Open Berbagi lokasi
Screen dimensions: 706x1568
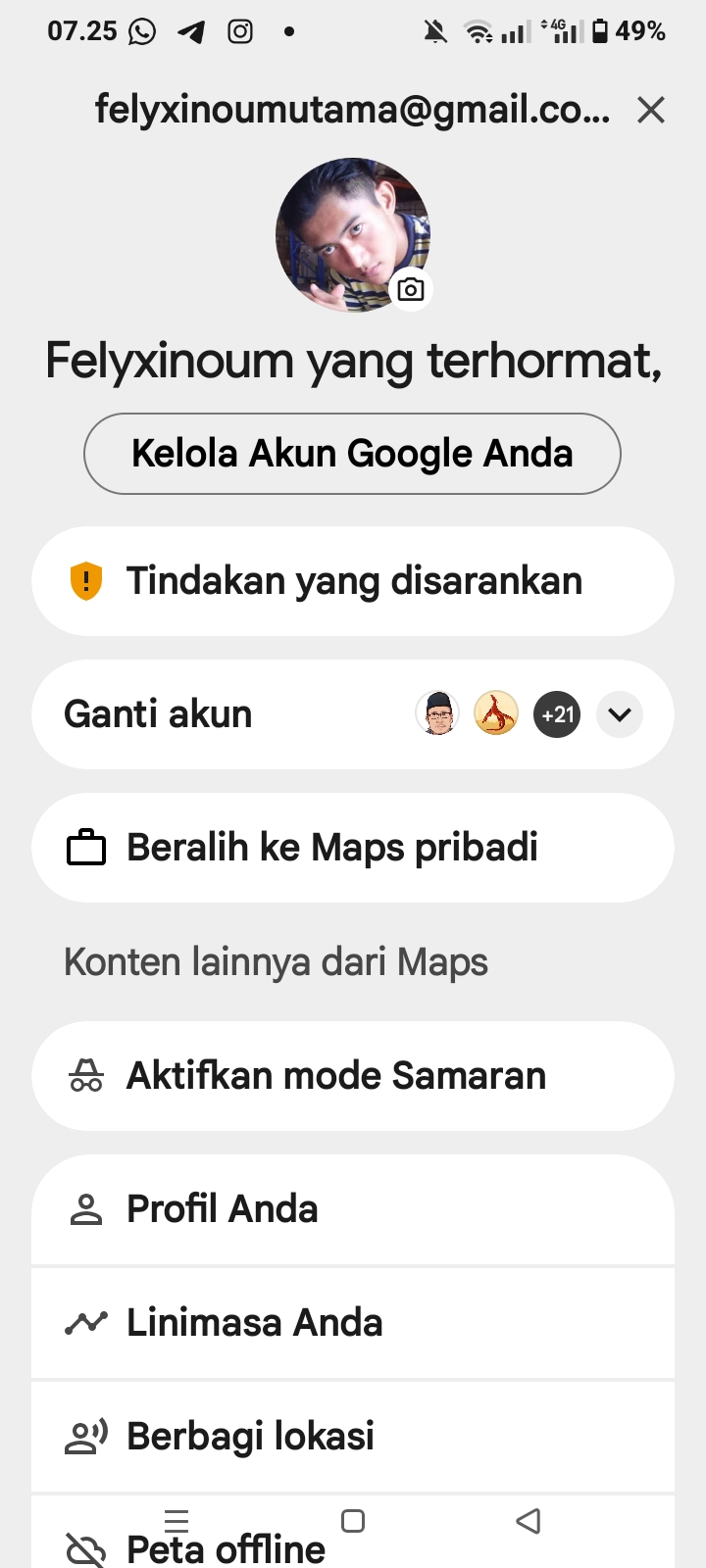[x=352, y=1437]
